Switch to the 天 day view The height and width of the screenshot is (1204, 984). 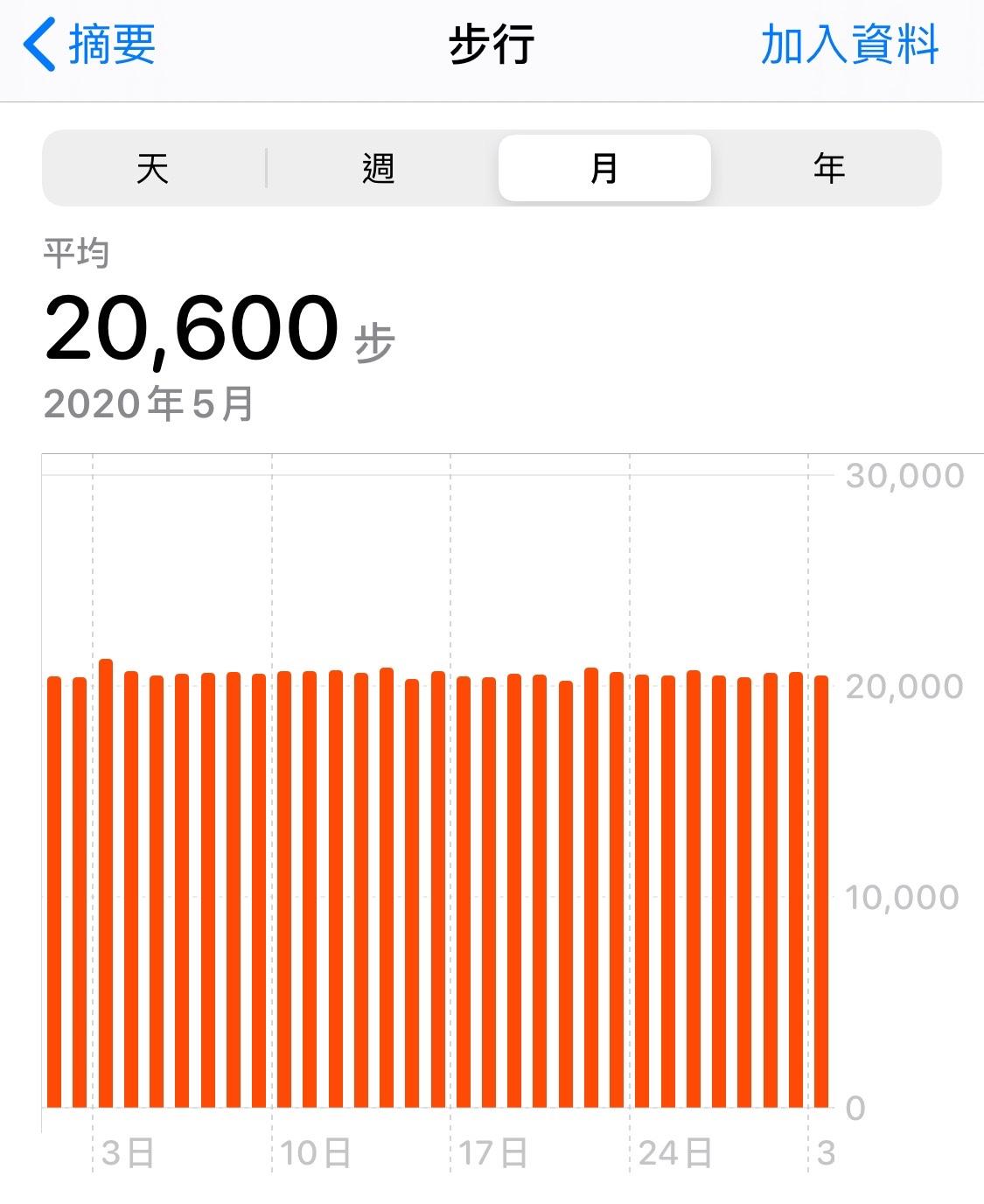tap(153, 168)
